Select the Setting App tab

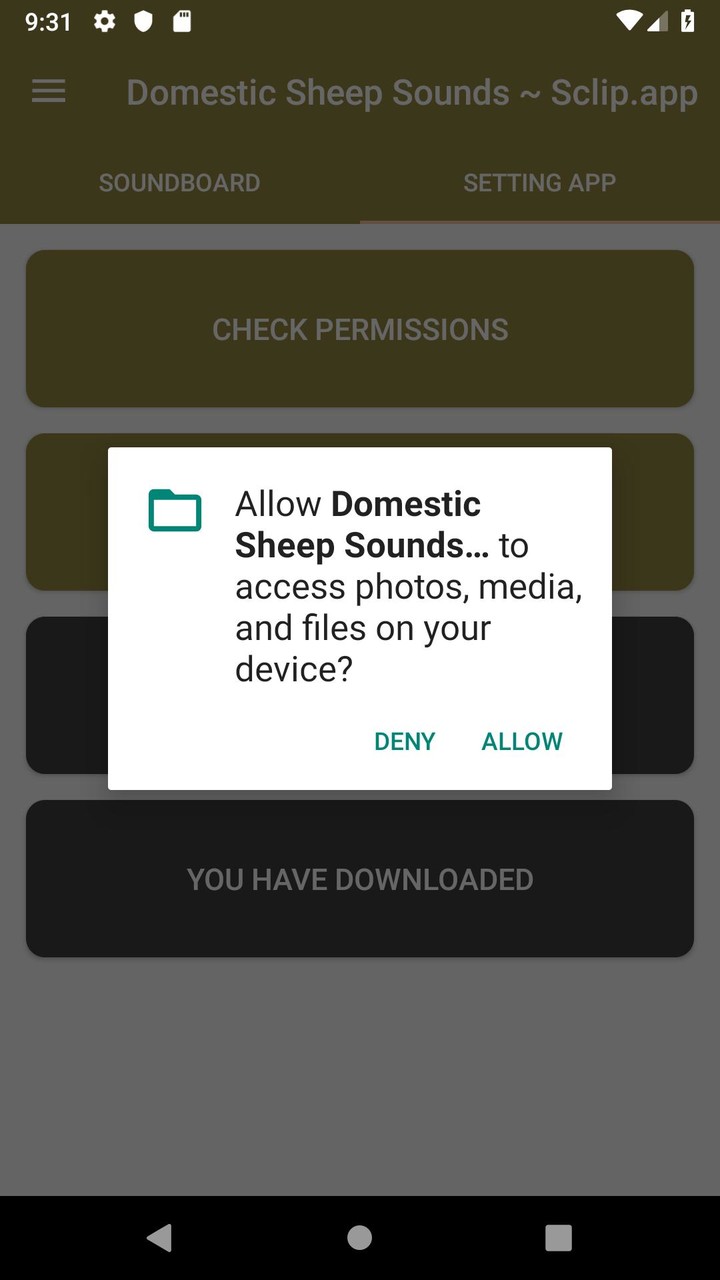coord(539,183)
